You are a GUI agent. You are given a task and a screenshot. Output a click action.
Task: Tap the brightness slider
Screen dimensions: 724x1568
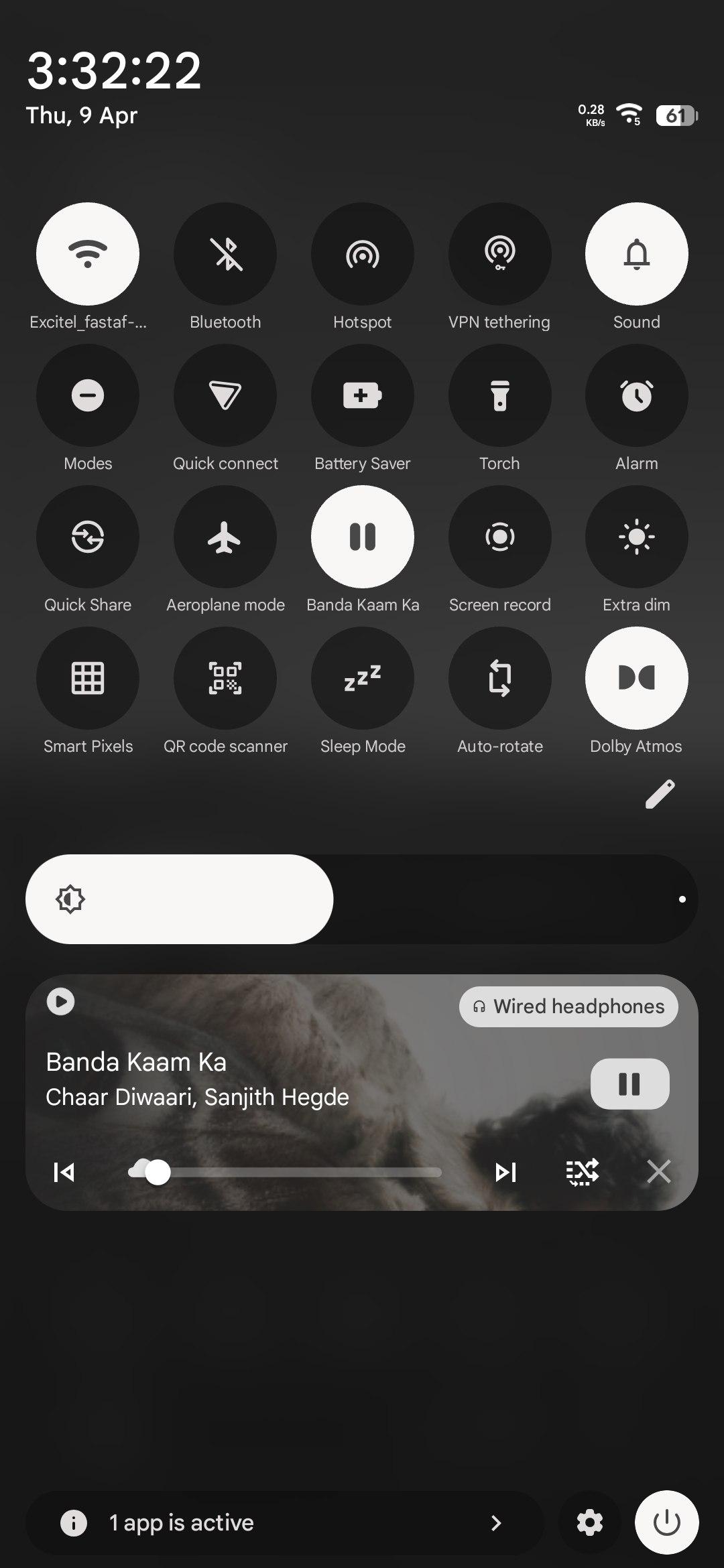[362, 899]
